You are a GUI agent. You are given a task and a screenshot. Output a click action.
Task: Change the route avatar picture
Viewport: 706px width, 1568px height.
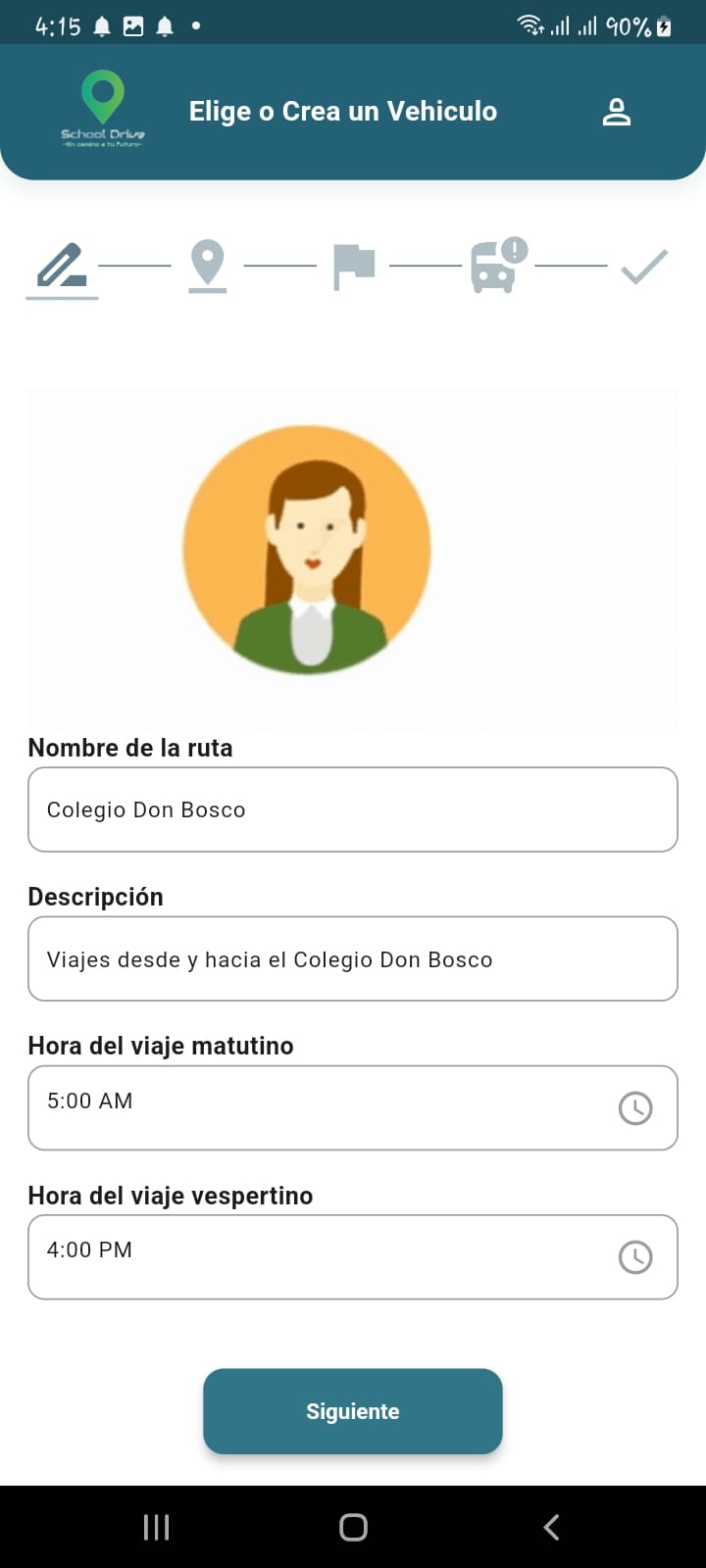pyautogui.click(x=307, y=550)
